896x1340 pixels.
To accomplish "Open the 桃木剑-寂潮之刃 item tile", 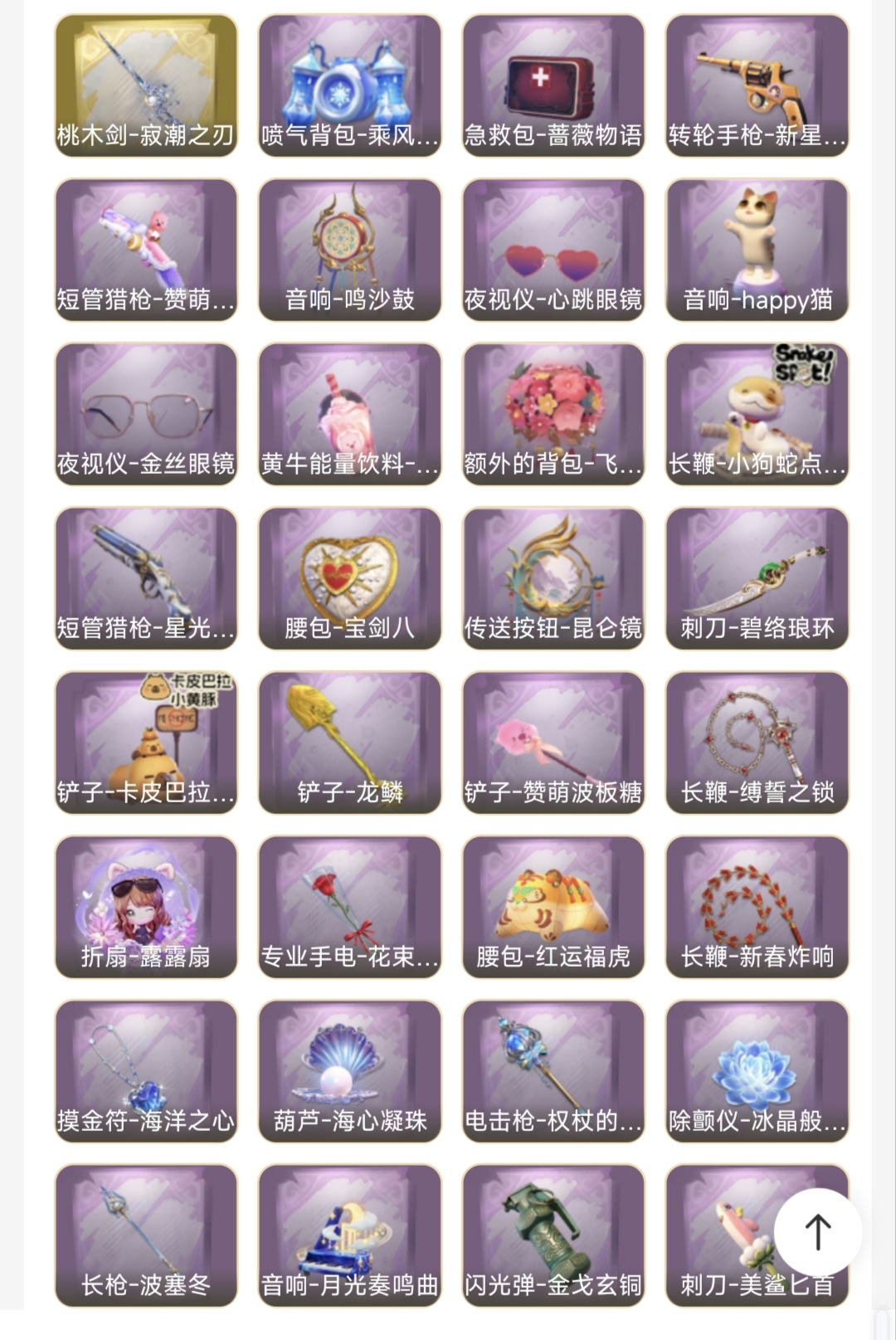I will (x=146, y=85).
